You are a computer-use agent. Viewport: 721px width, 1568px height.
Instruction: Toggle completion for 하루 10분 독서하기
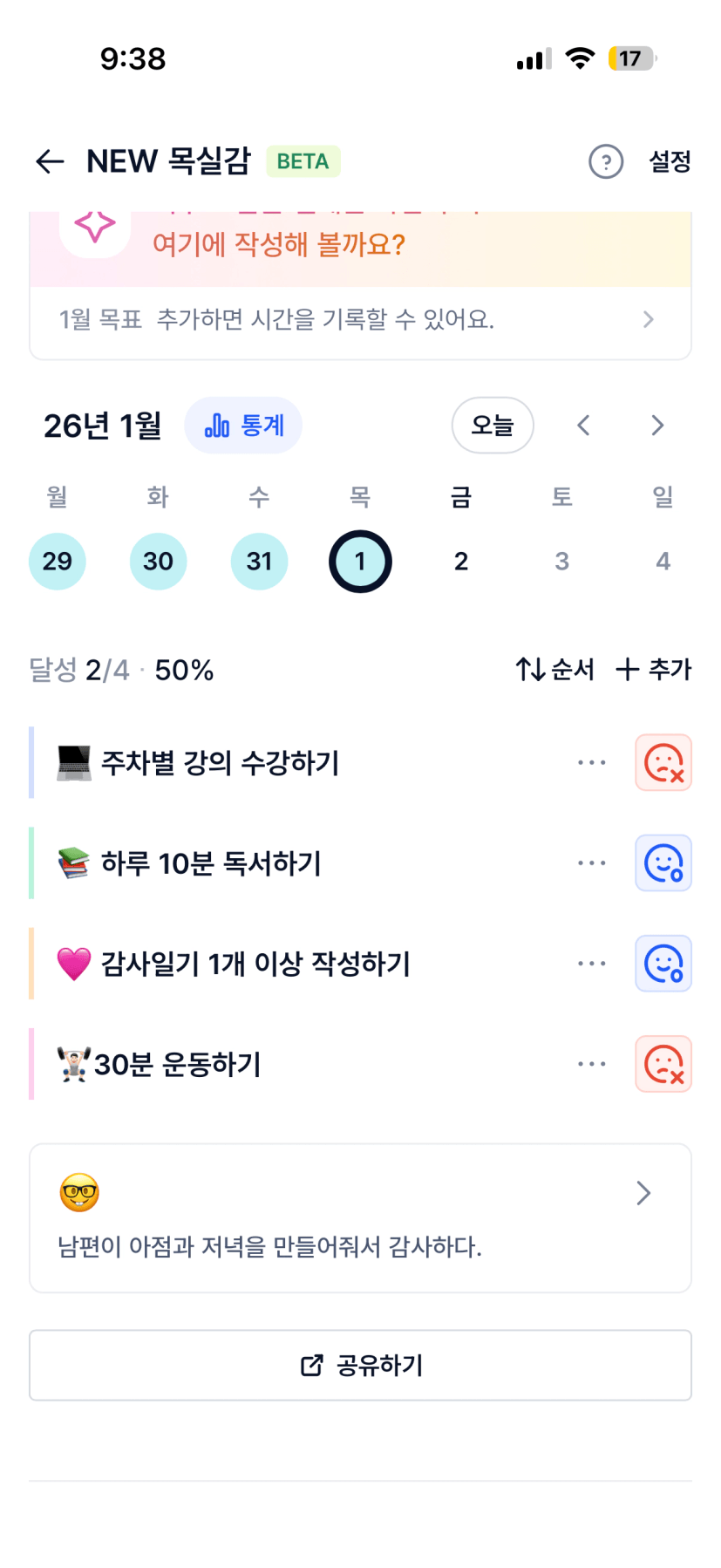pos(663,863)
